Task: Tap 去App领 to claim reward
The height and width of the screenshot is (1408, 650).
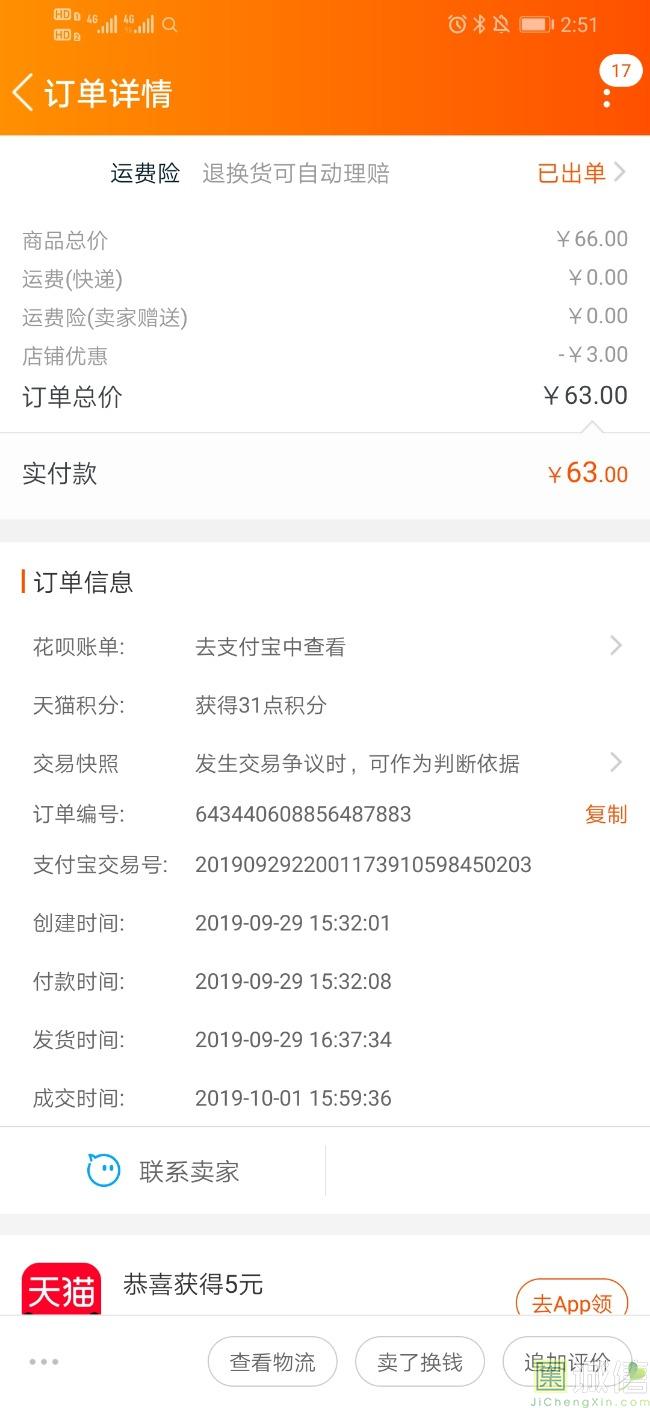Action: (571, 1303)
